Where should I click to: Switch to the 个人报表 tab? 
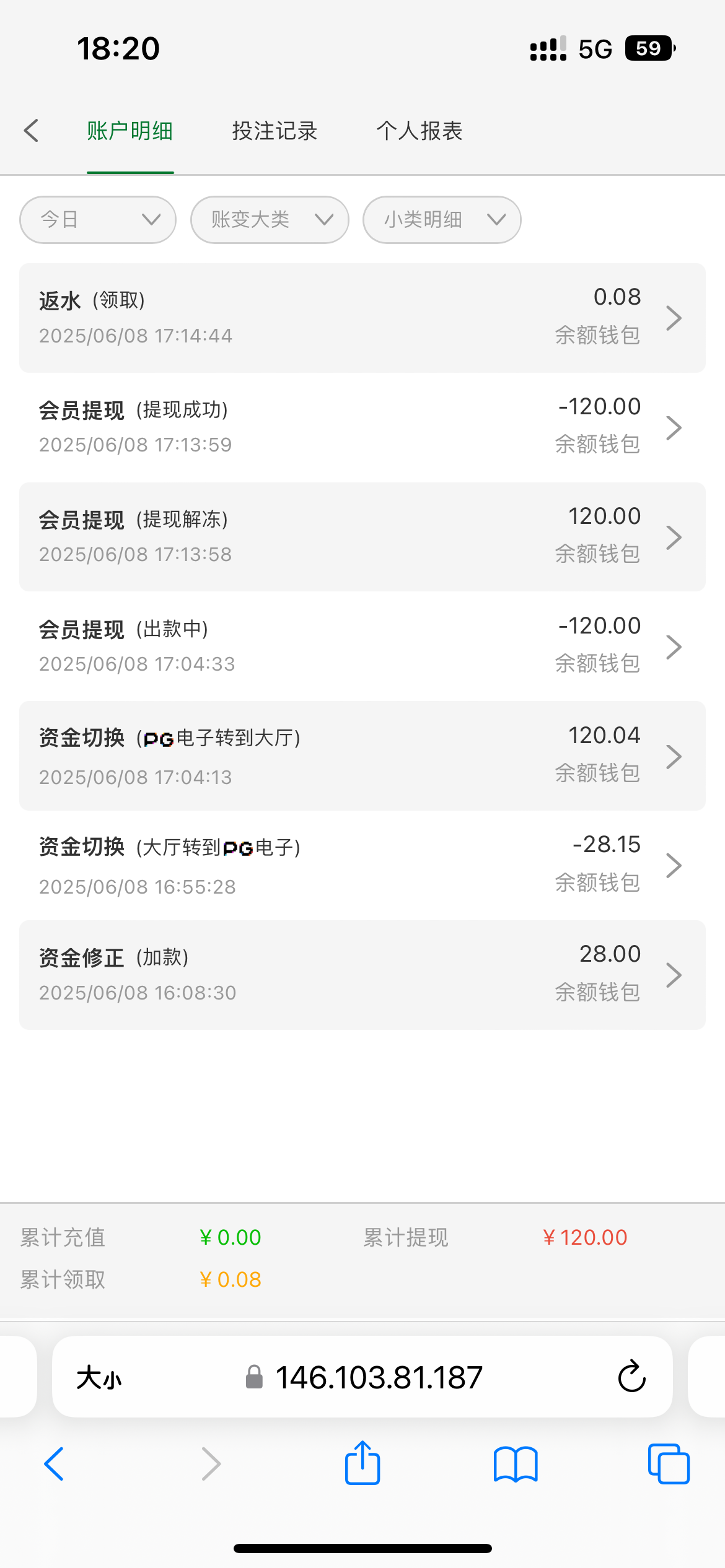click(420, 131)
